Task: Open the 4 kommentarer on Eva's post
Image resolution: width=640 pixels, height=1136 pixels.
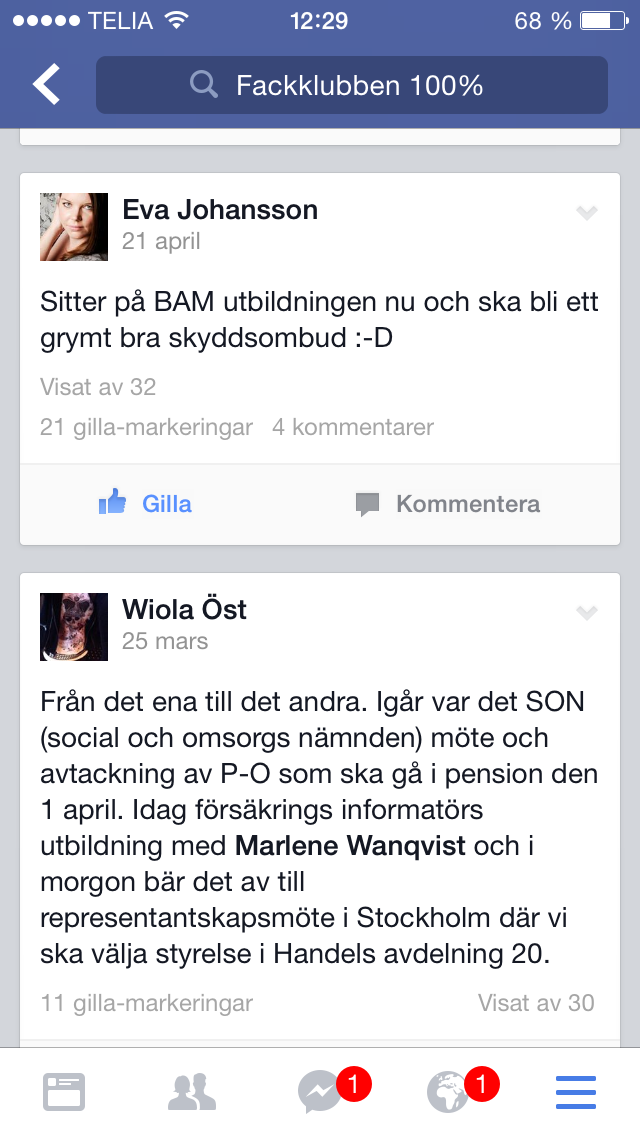Action: 353,428
